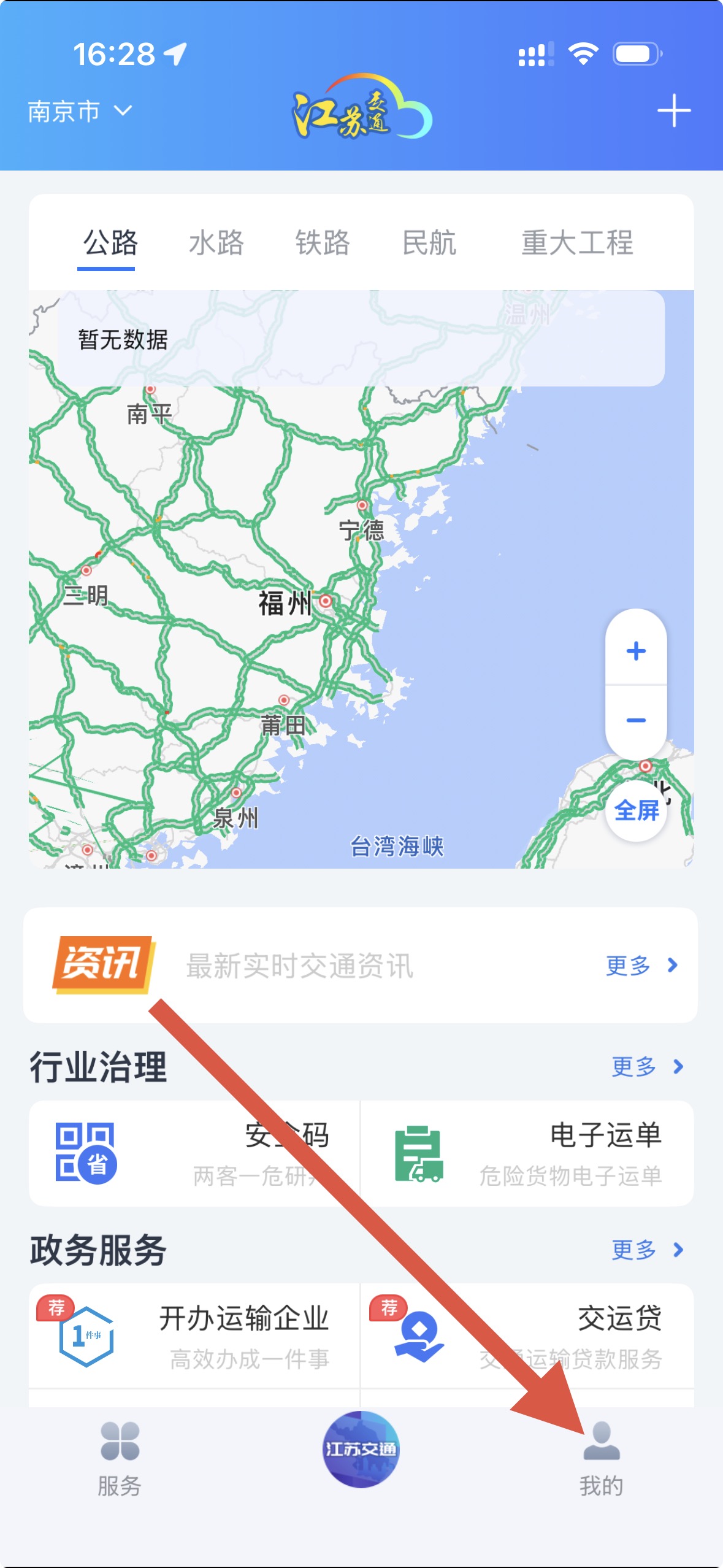The height and width of the screenshot is (1568, 723).
Task: Zoom in on the map
Action: click(x=636, y=651)
